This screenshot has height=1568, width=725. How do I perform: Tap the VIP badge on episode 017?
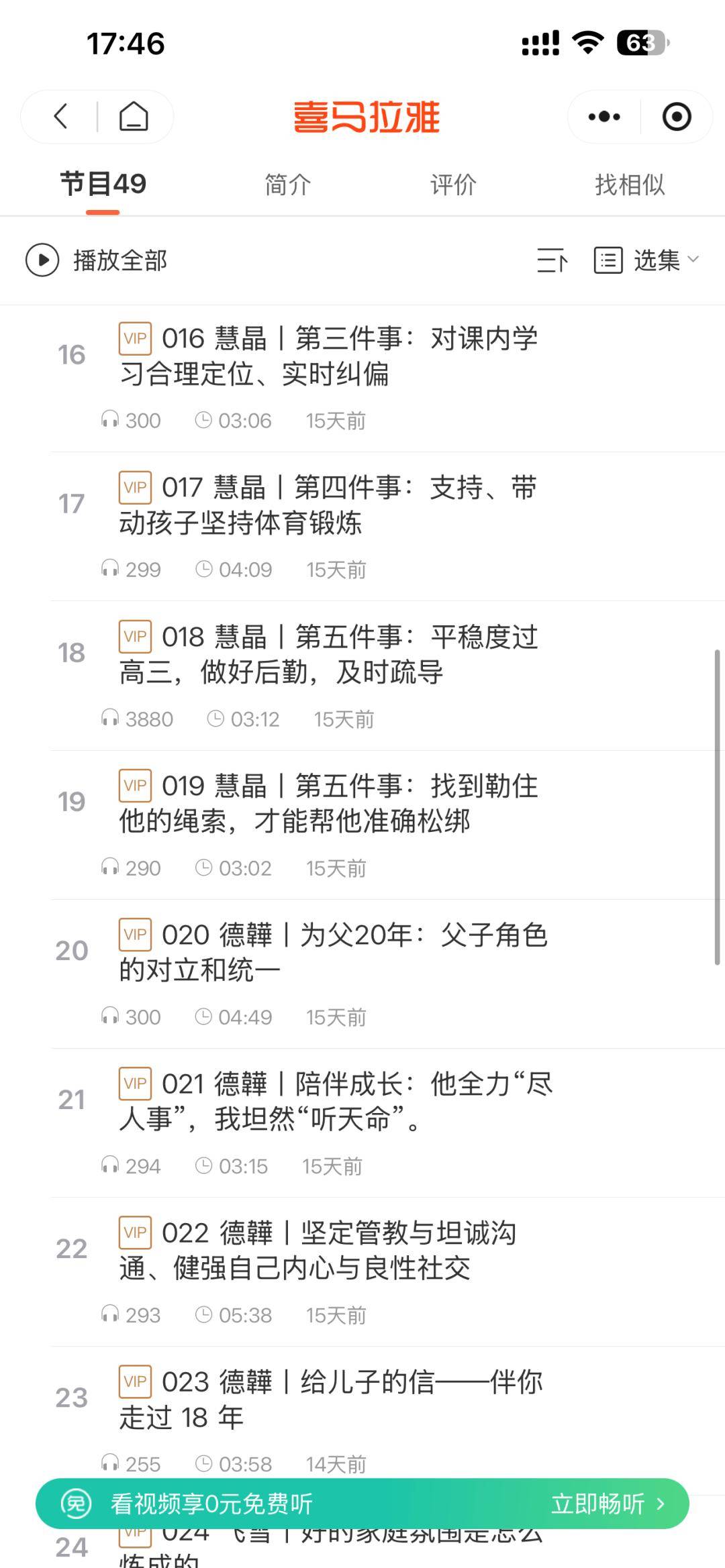click(134, 487)
